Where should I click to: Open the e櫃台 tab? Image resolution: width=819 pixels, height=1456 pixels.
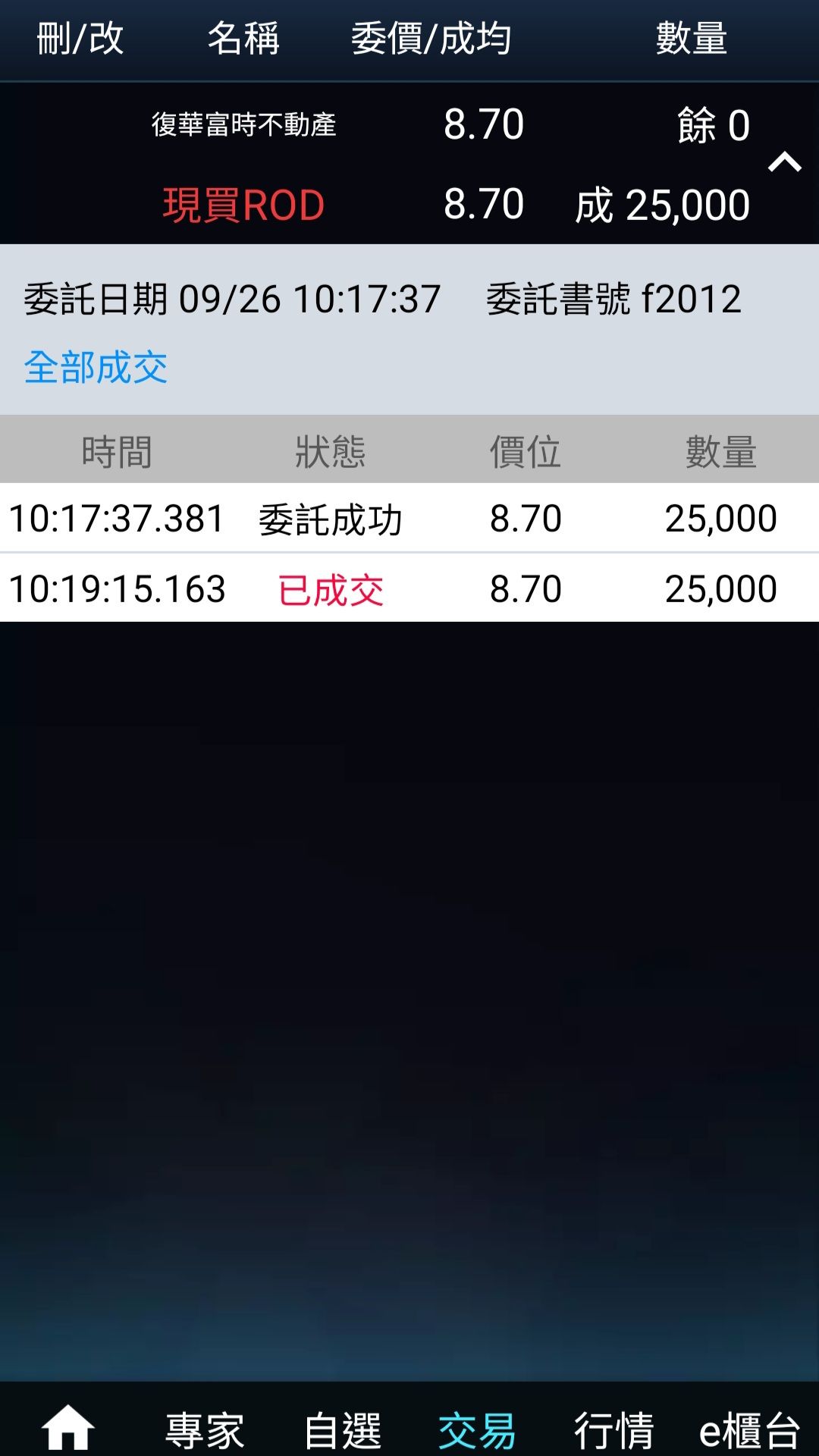(x=749, y=1431)
